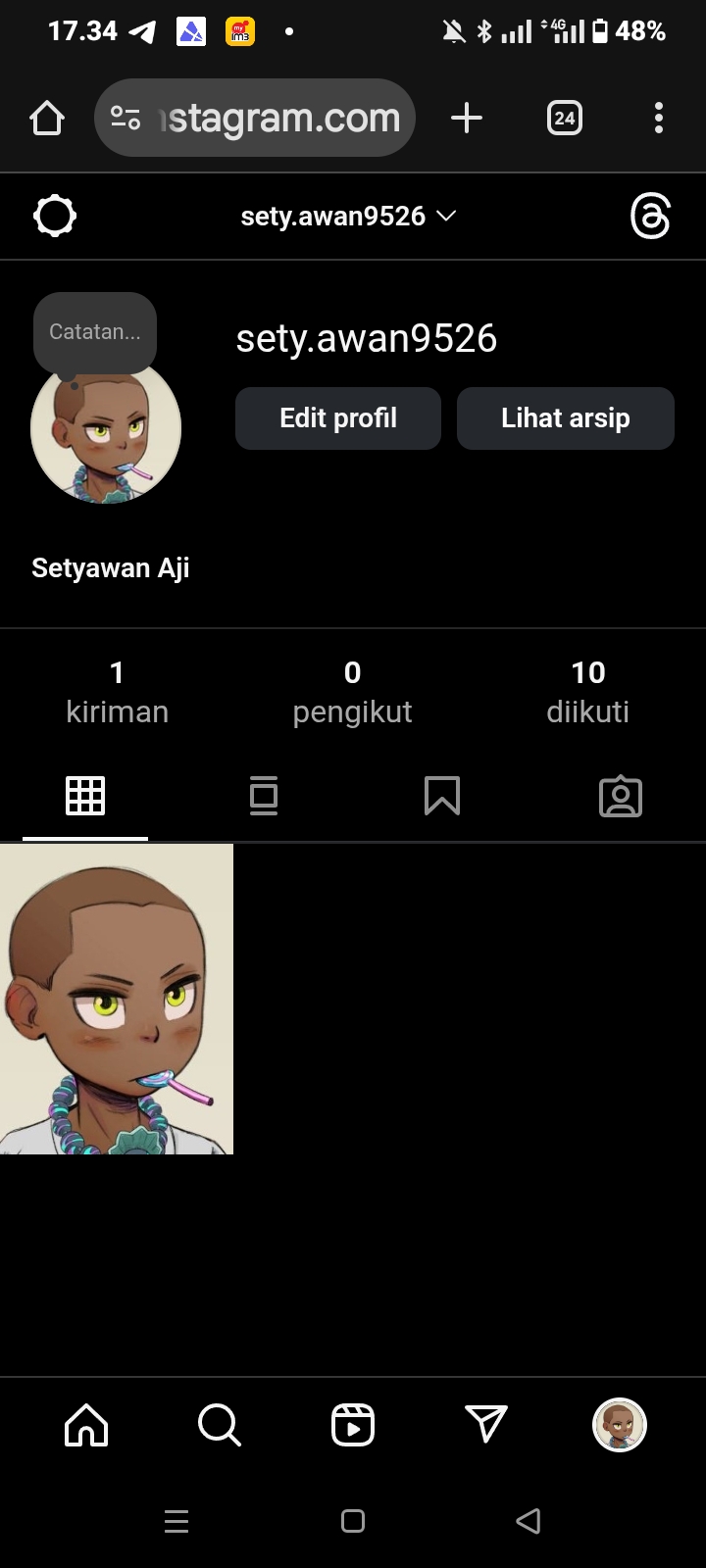
Task: Open Threads from the profile header
Action: pyautogui.click(x=650, y=216)
